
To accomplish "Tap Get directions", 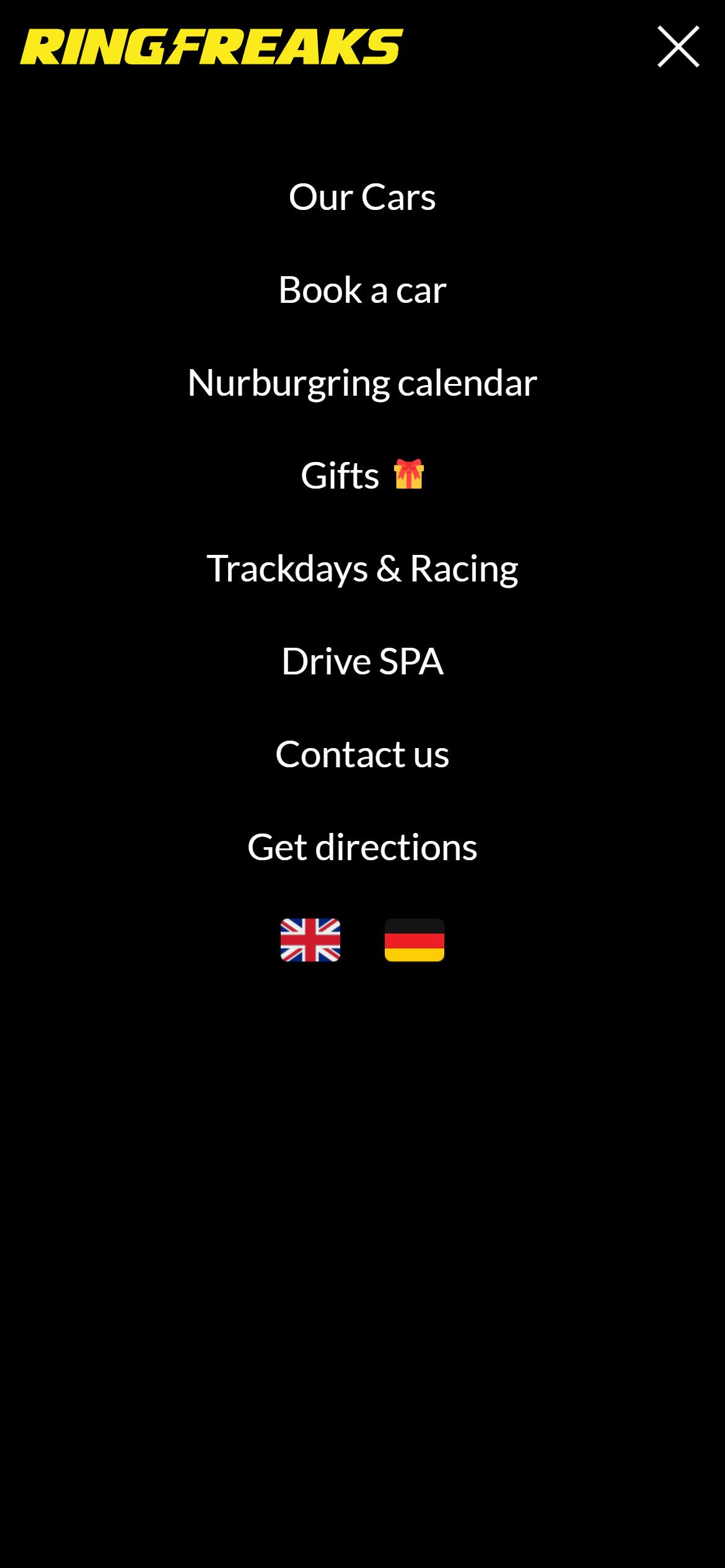I will [362, 847].
